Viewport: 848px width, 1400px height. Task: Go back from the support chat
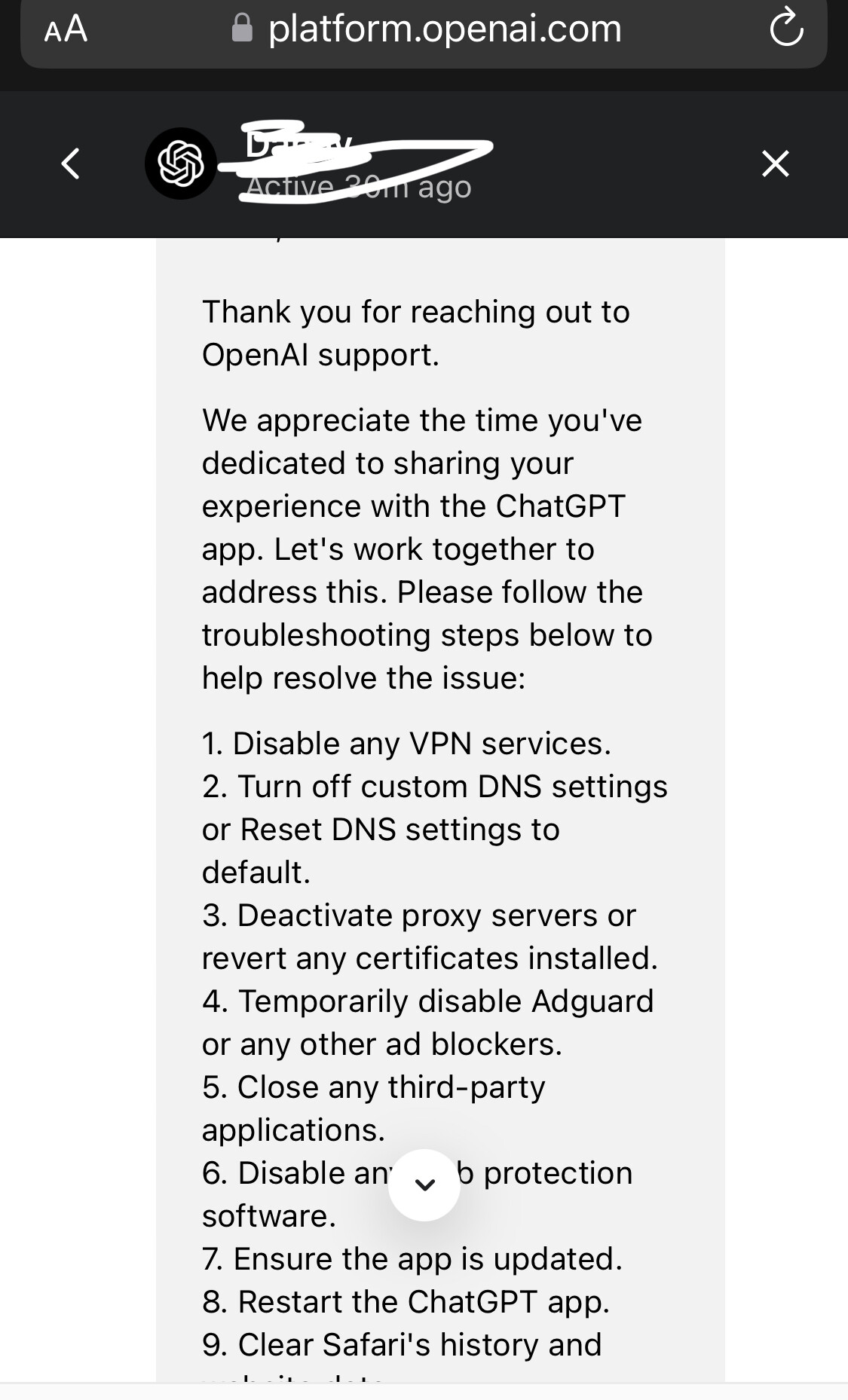click(70, 164)
